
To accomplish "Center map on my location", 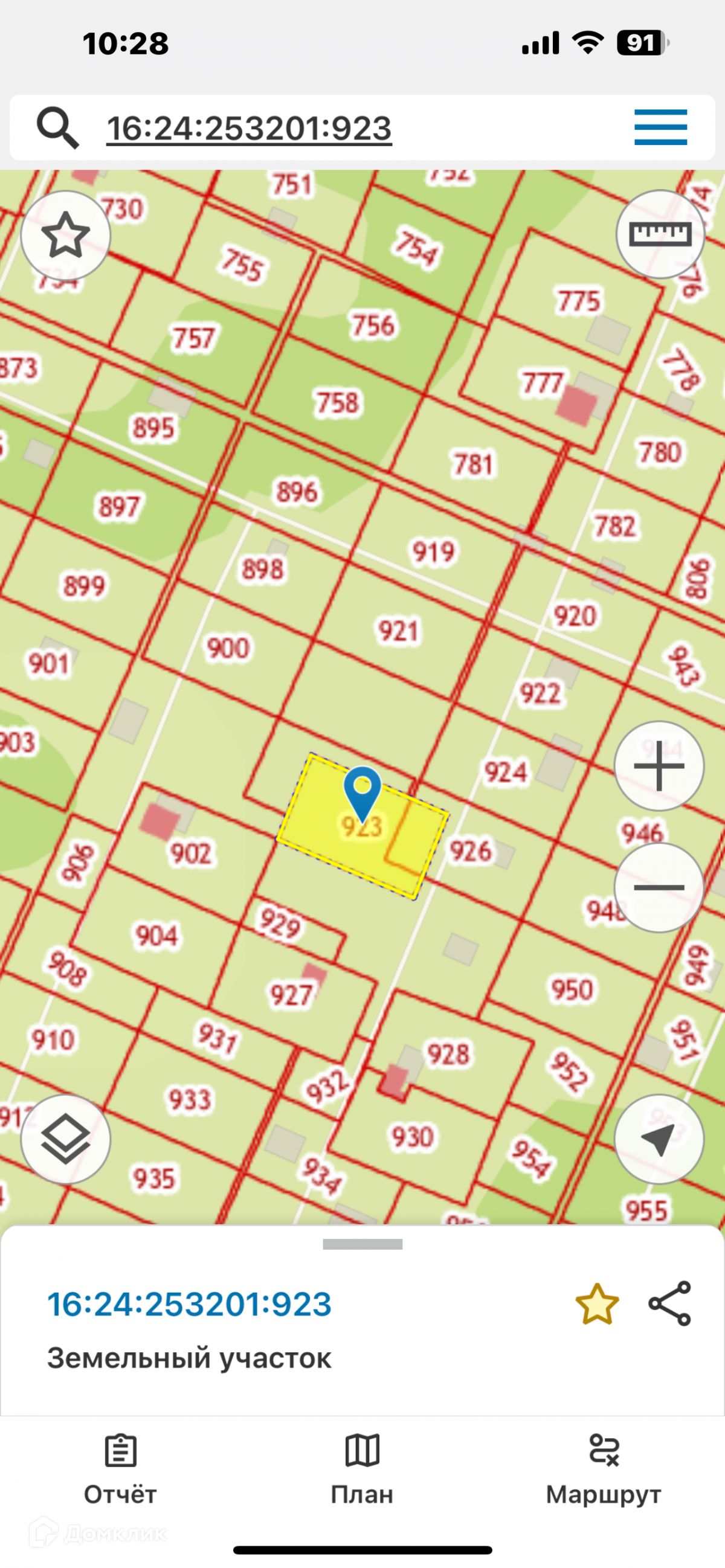I will [659, 1139].
